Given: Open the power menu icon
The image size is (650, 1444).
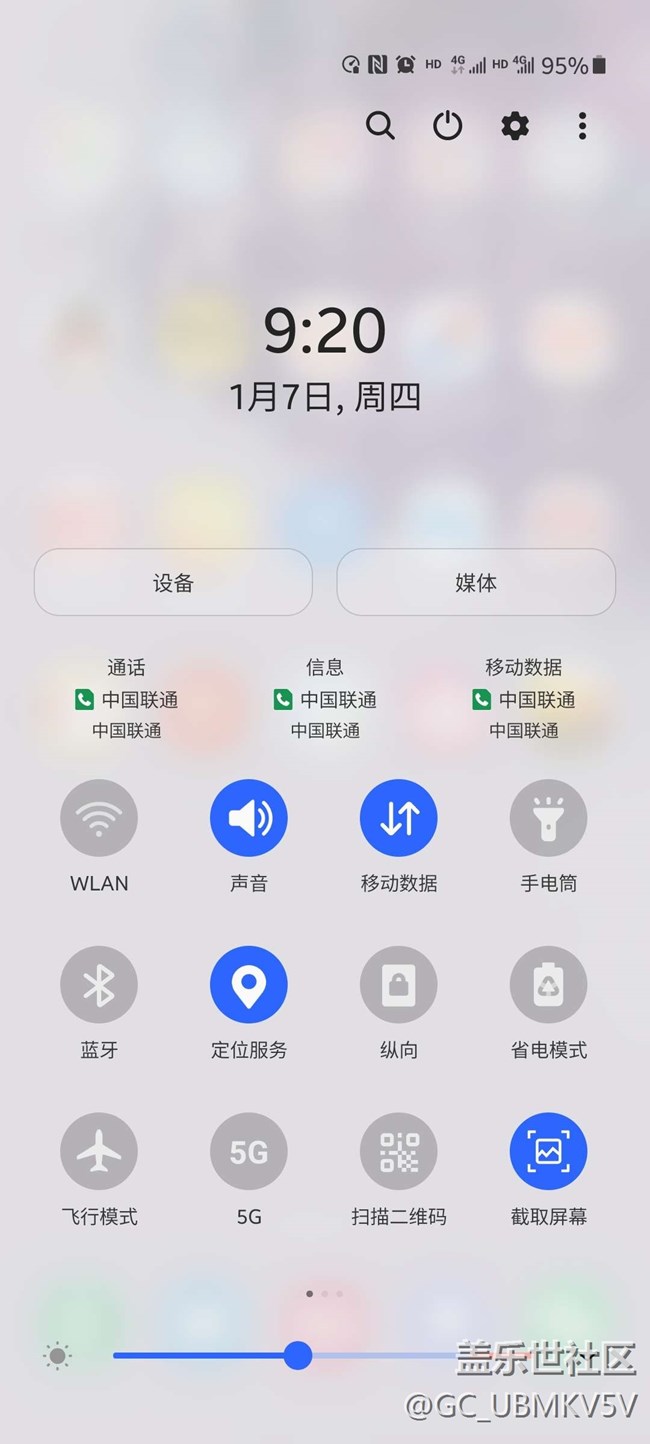Looking at the screenshot, I should click(447, 126).
